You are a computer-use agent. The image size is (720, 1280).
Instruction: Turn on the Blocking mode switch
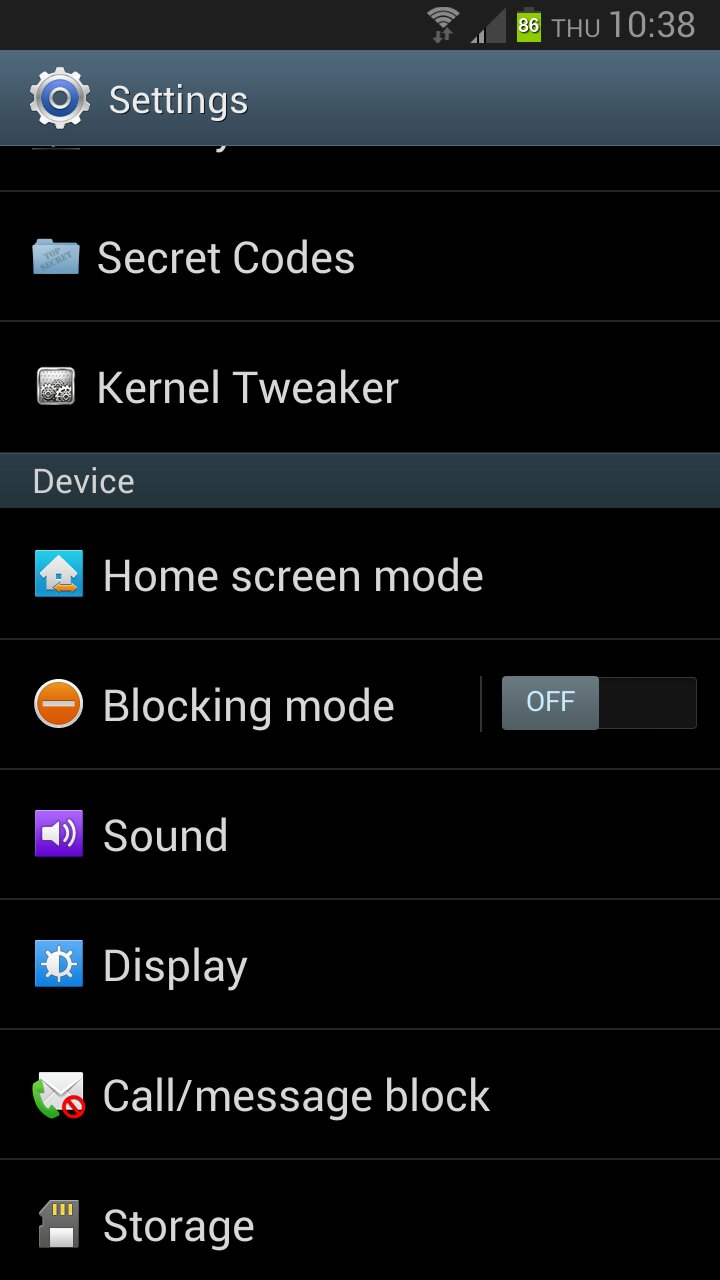click(x=598, y=703)
